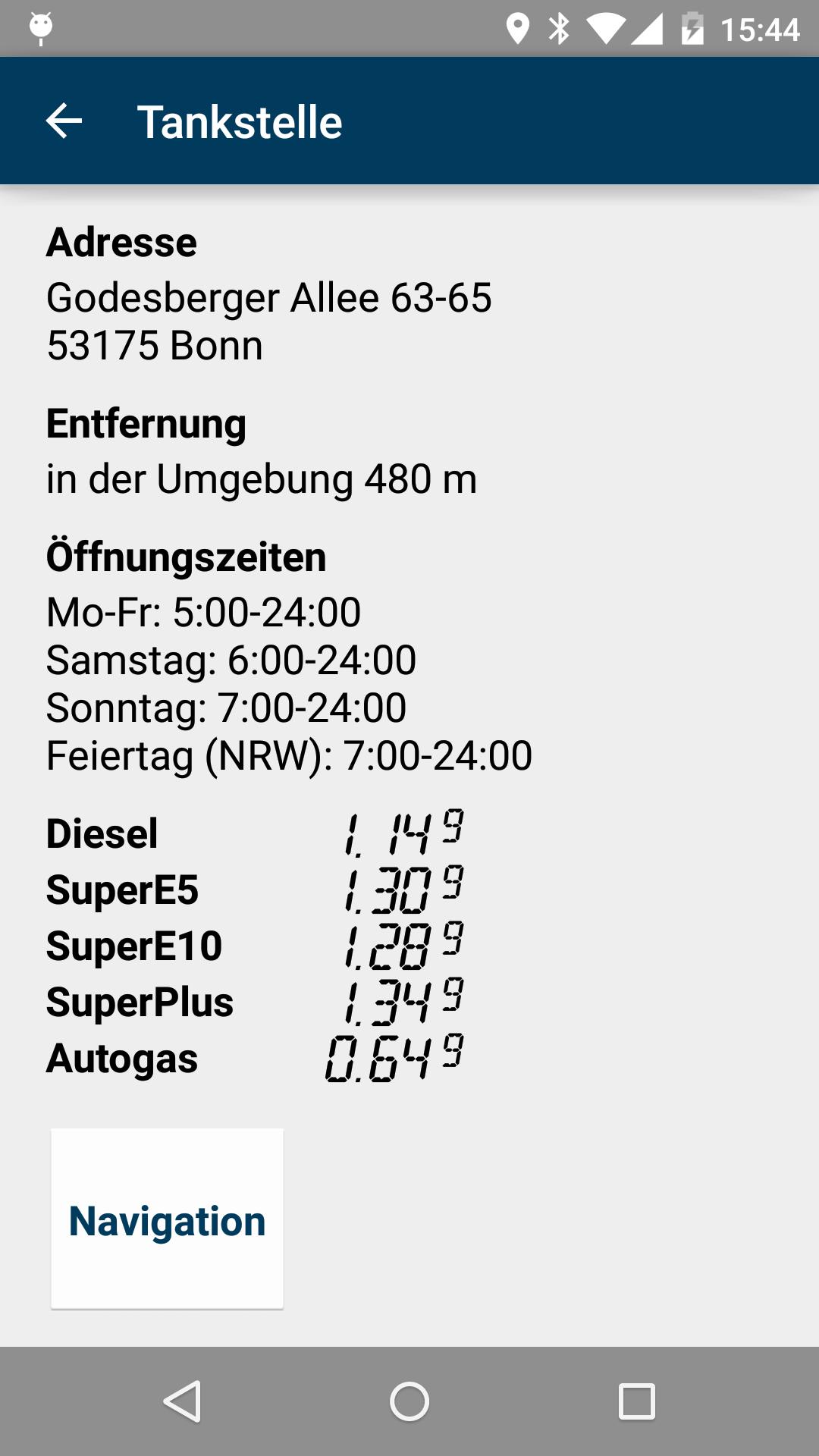This screenshot has height=1456, width=819.
Task: Go back from the Tankstelle screen
Action: point(64,121)
